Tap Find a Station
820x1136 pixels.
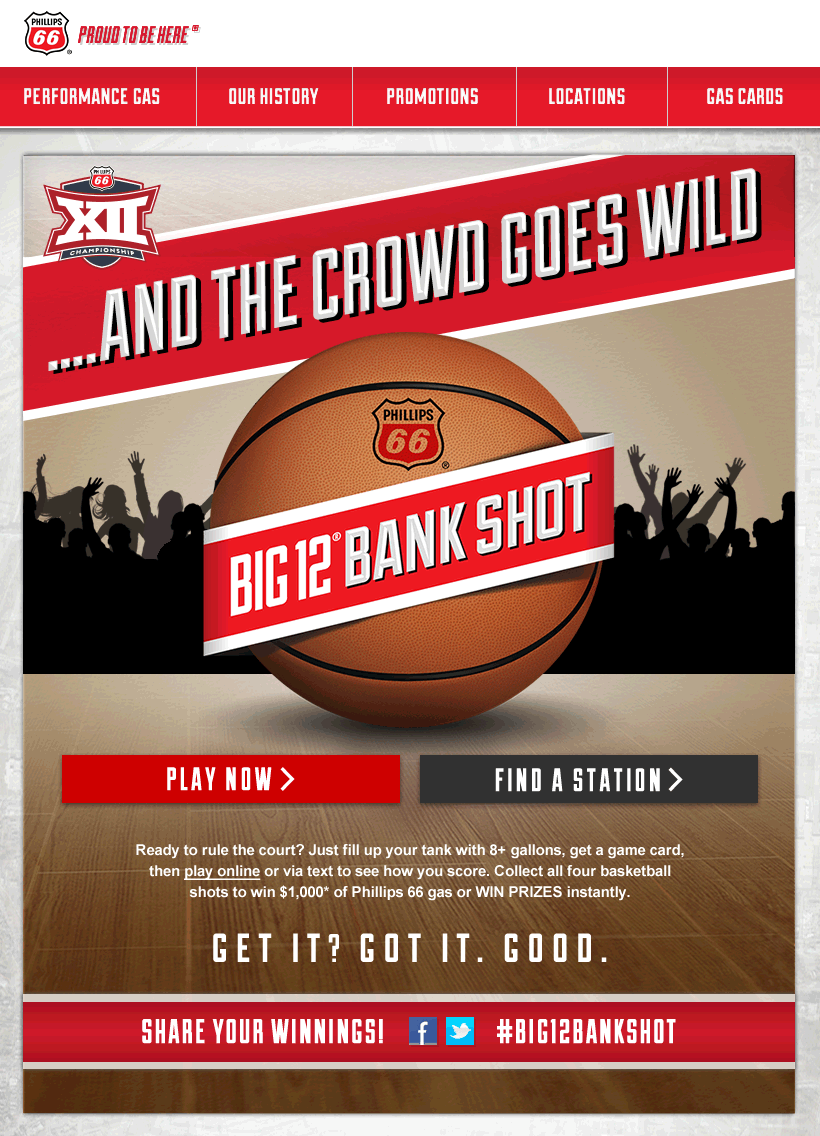[588, 779]
